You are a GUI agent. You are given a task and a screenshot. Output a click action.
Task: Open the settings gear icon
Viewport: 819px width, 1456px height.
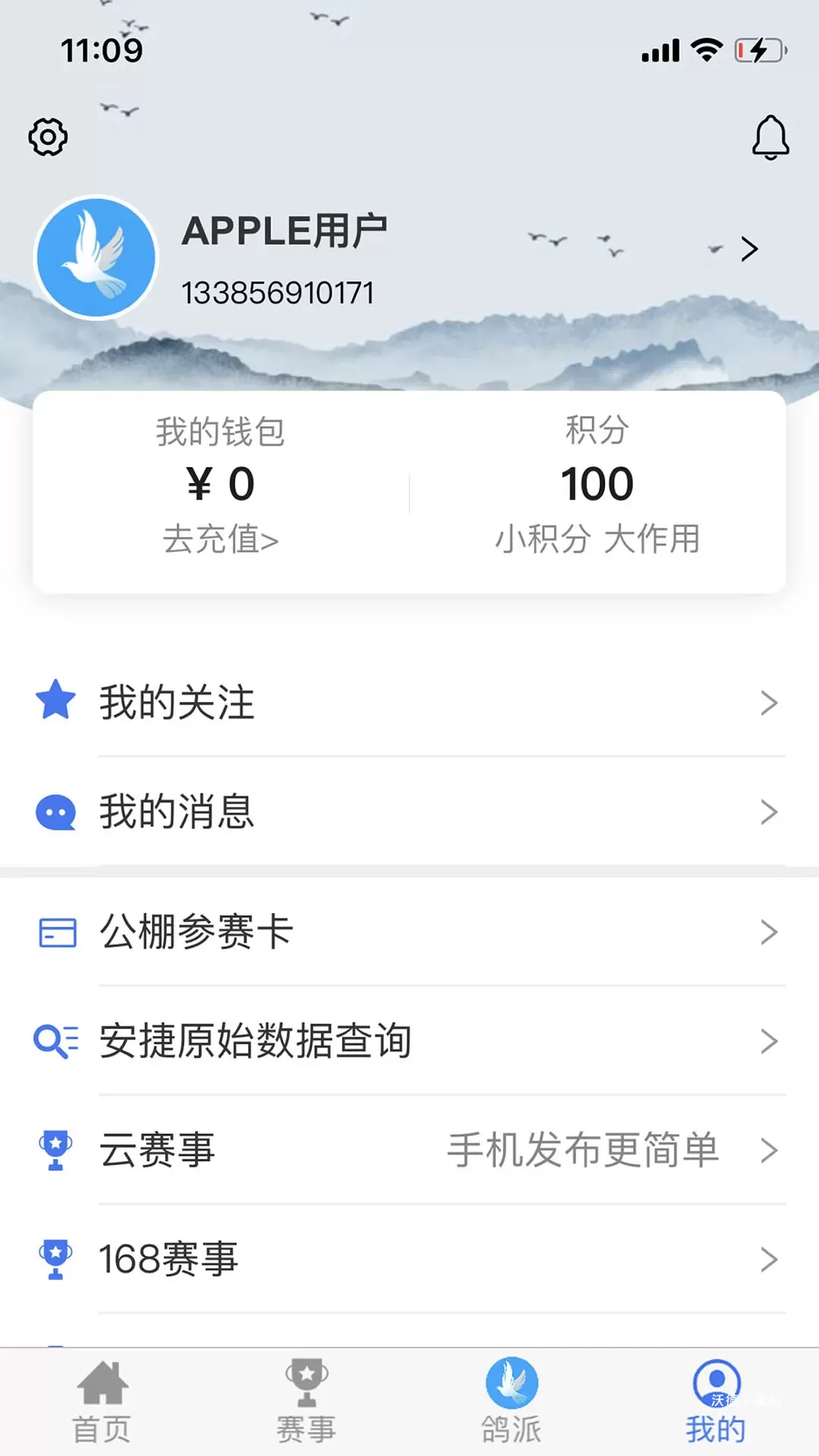coord(47,137)
